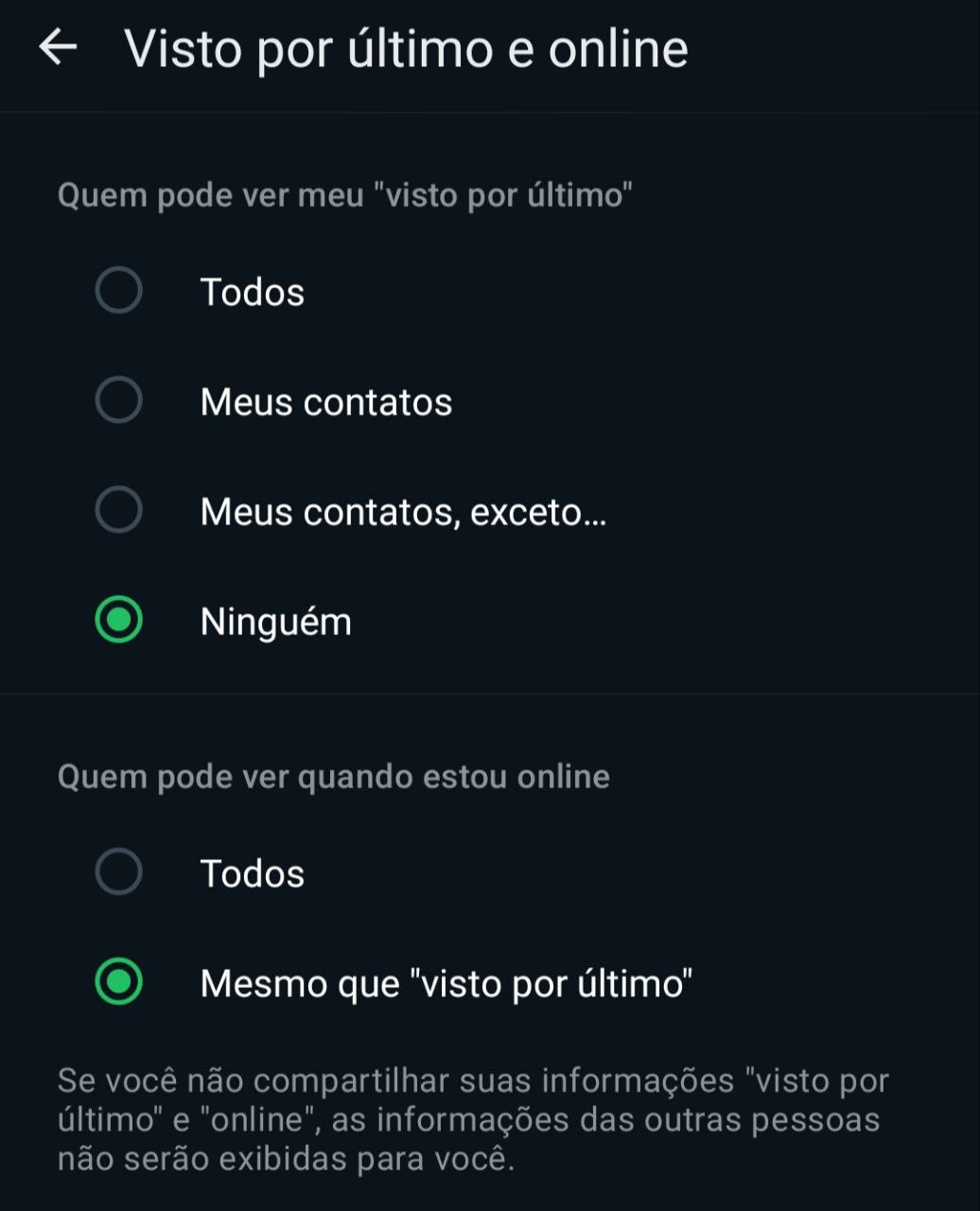Tap the "Meus contatos" label text
980x1211 pixels.
(x=325, y=401)
